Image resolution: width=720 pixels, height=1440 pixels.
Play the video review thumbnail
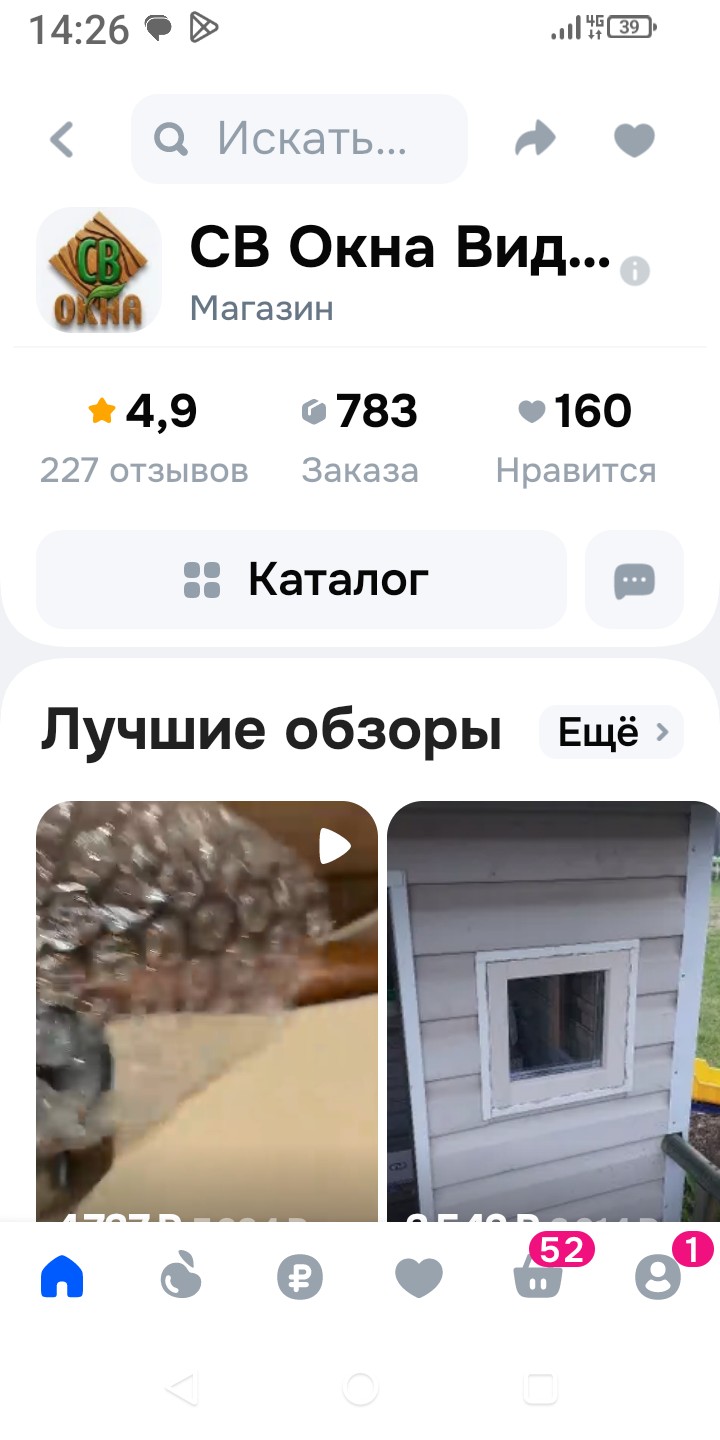tap(207, 1010)
